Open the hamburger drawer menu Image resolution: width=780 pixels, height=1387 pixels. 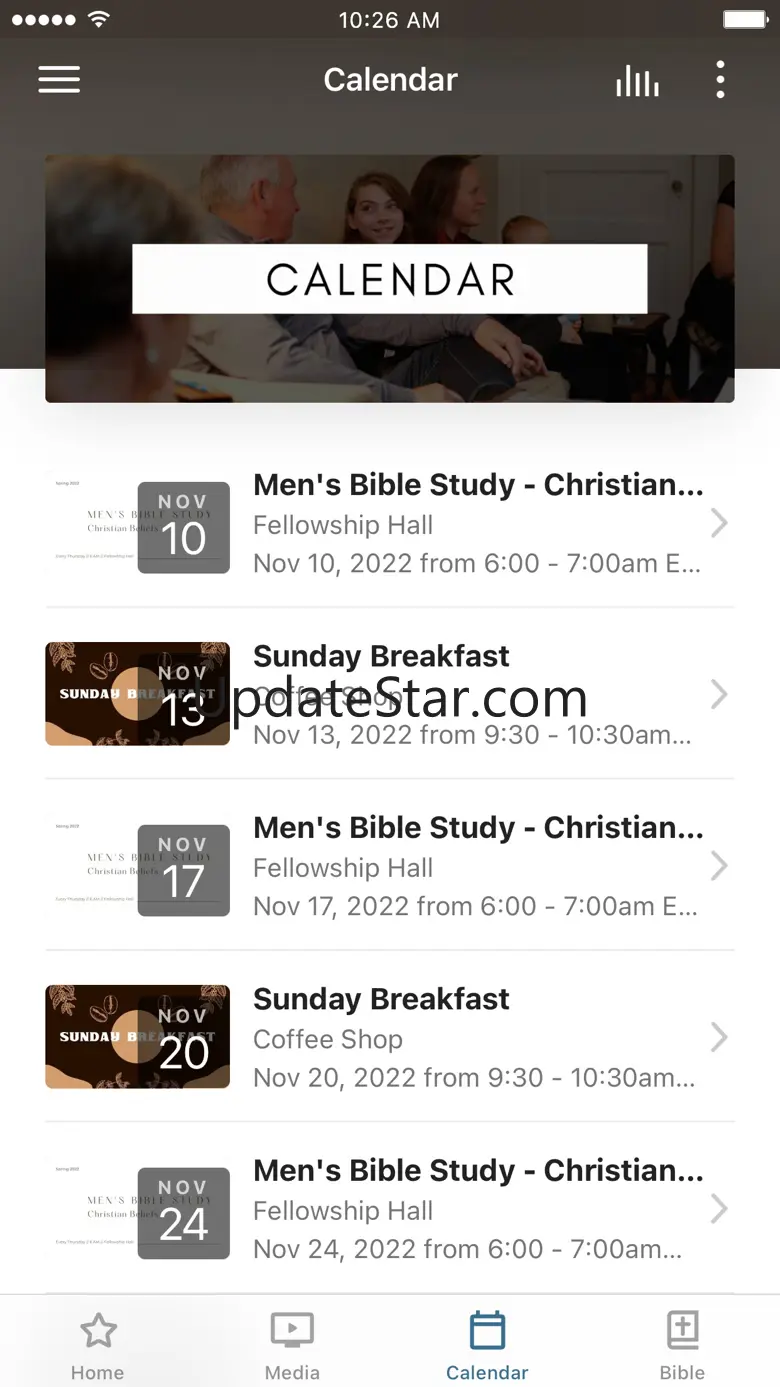(59, 80)
